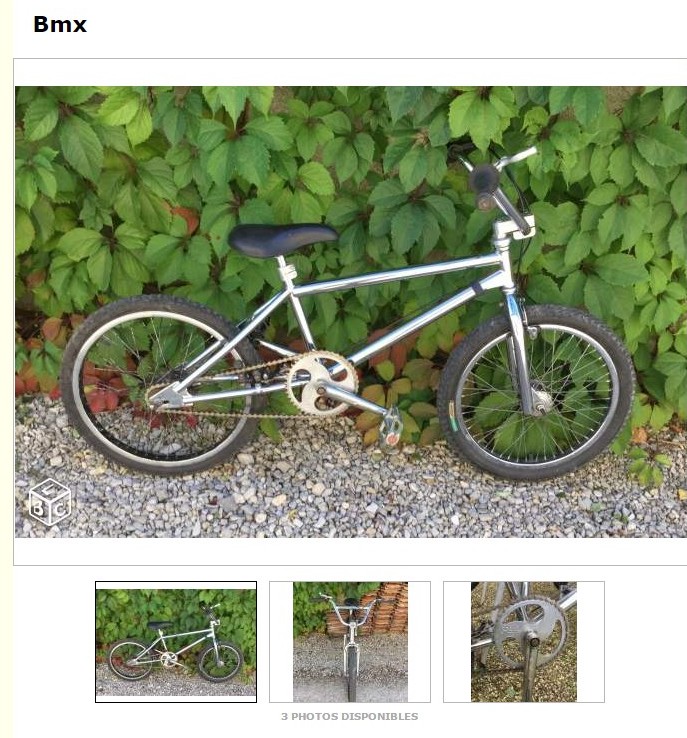Select the front-view bike thumbnail

point(350,642)
